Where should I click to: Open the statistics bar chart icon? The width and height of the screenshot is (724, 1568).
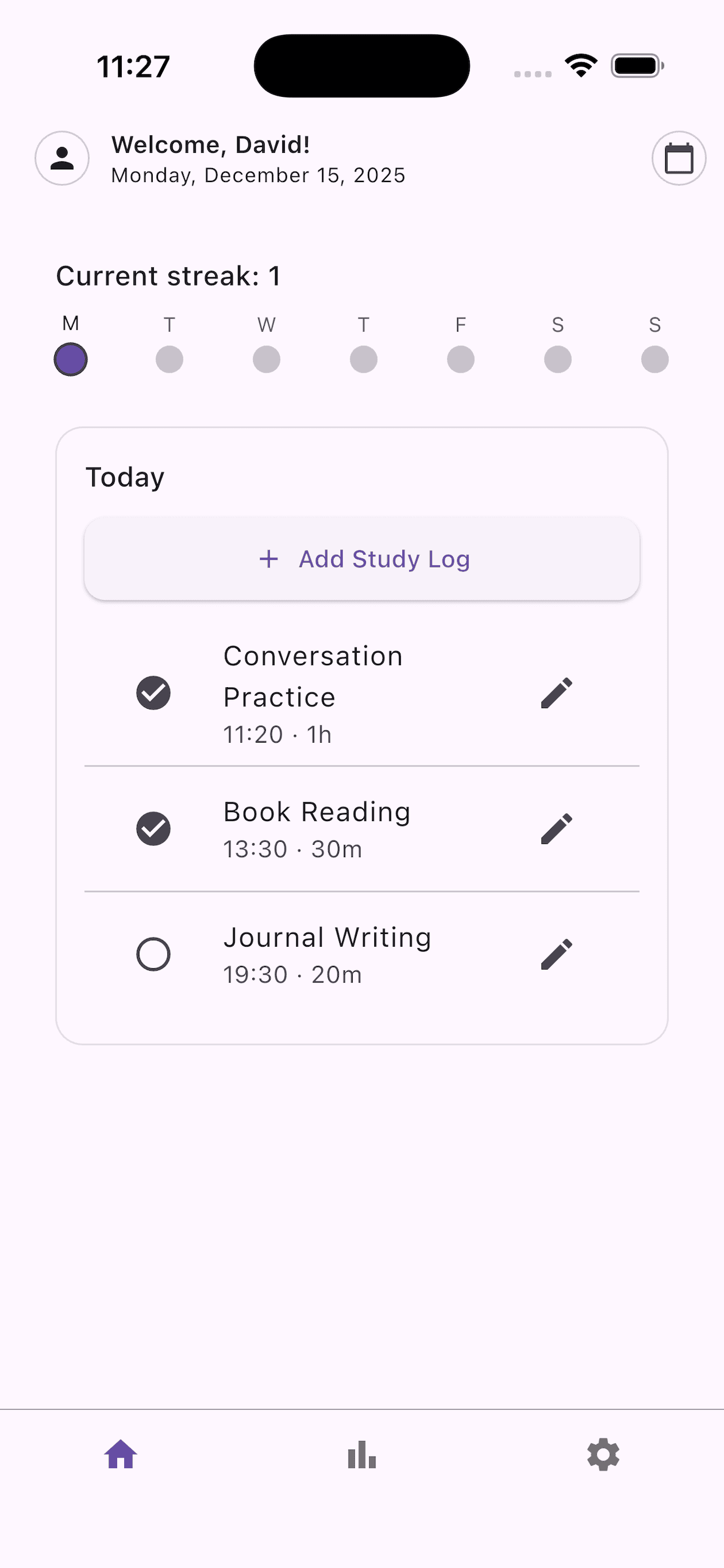361,1455
